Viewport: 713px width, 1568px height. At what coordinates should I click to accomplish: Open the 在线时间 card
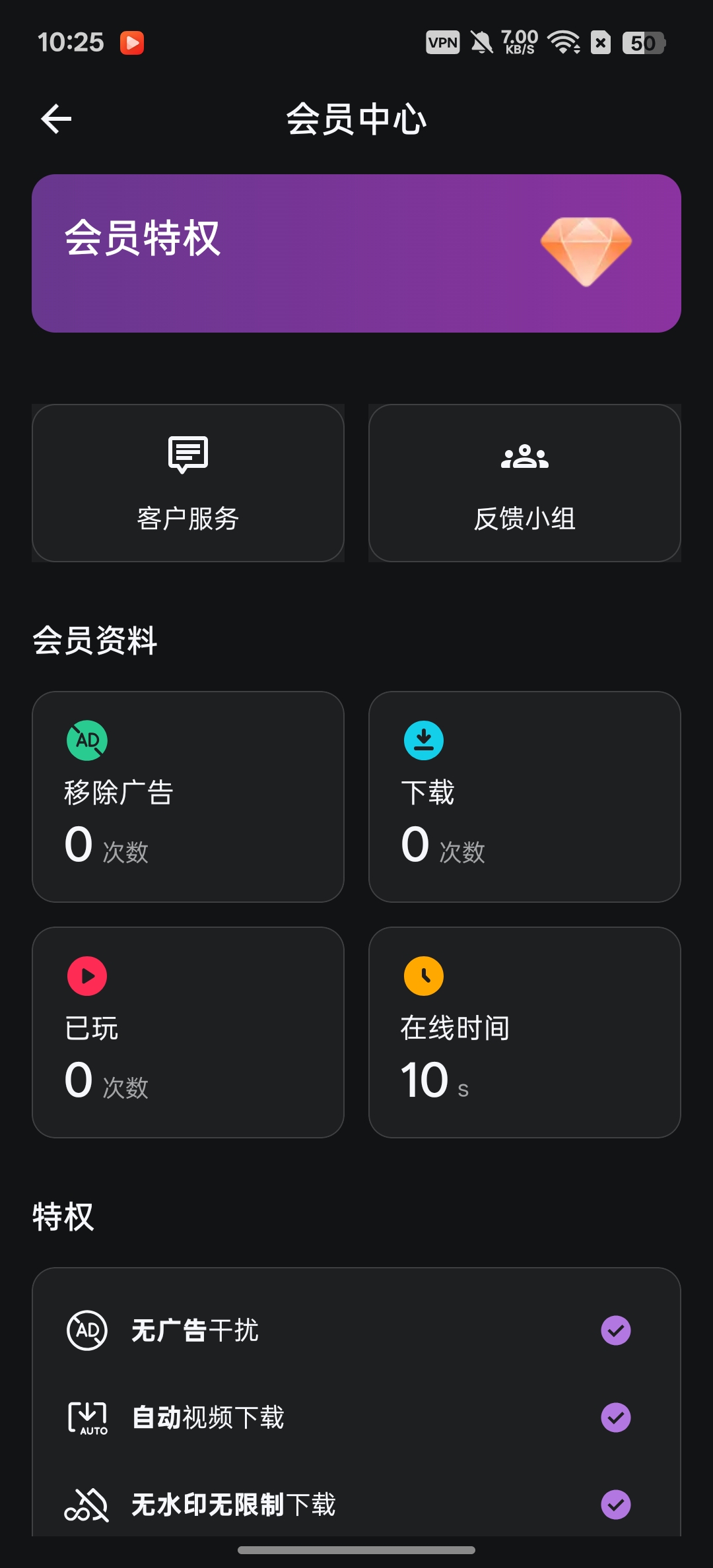click(525, 1032)
